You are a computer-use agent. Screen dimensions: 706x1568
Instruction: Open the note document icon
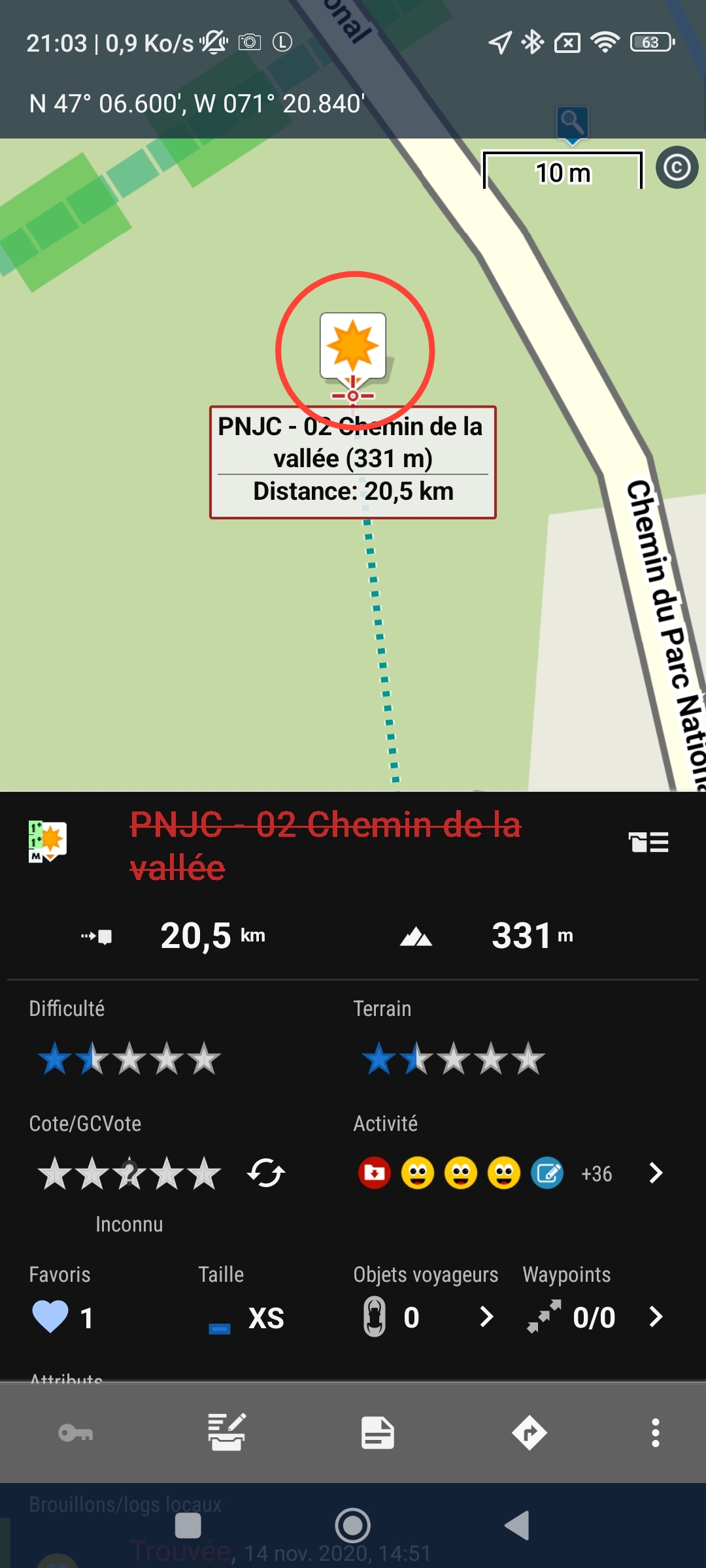(378, 1433)
